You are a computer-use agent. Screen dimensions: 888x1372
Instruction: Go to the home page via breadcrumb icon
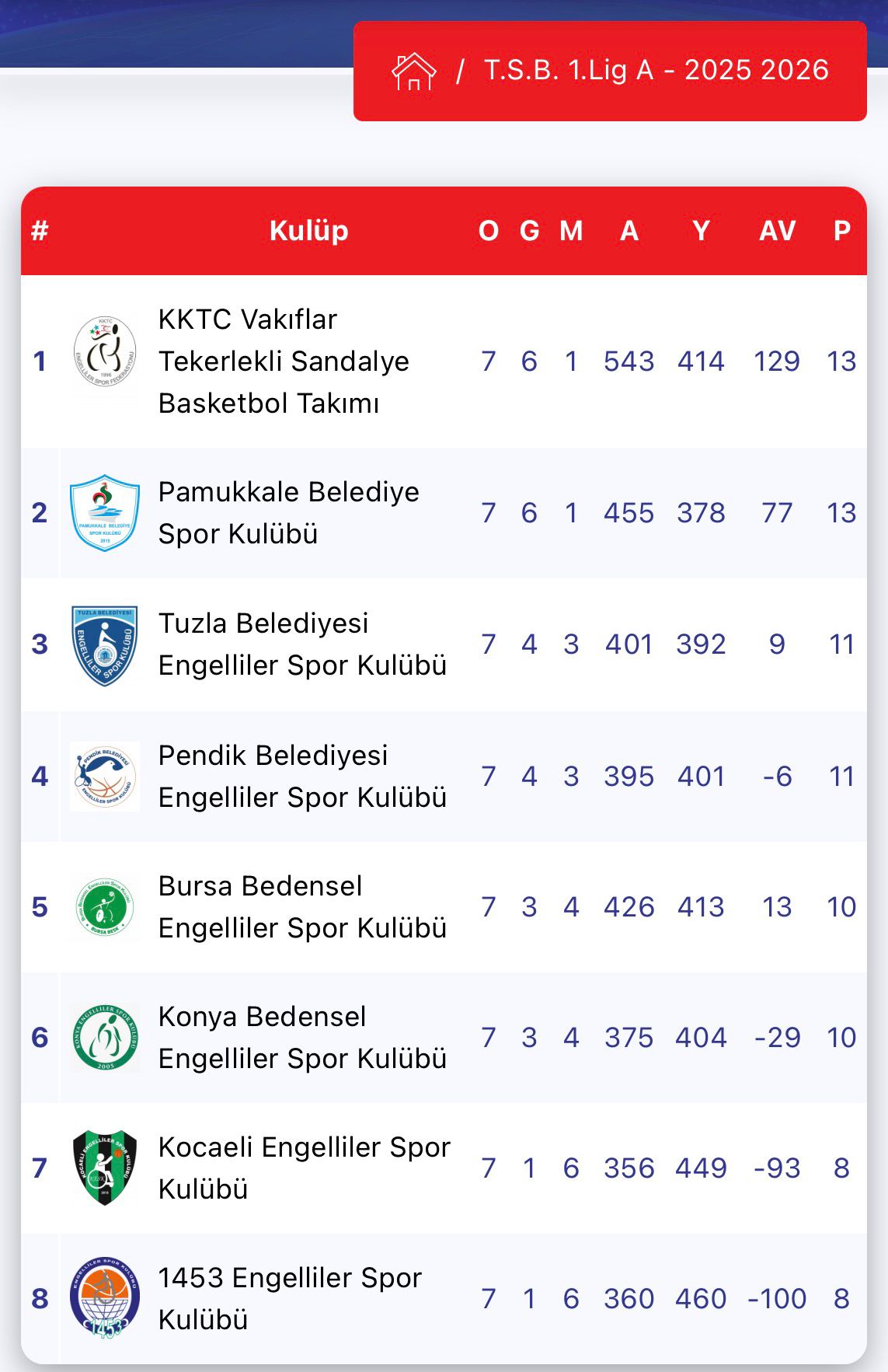click(414, 71)
